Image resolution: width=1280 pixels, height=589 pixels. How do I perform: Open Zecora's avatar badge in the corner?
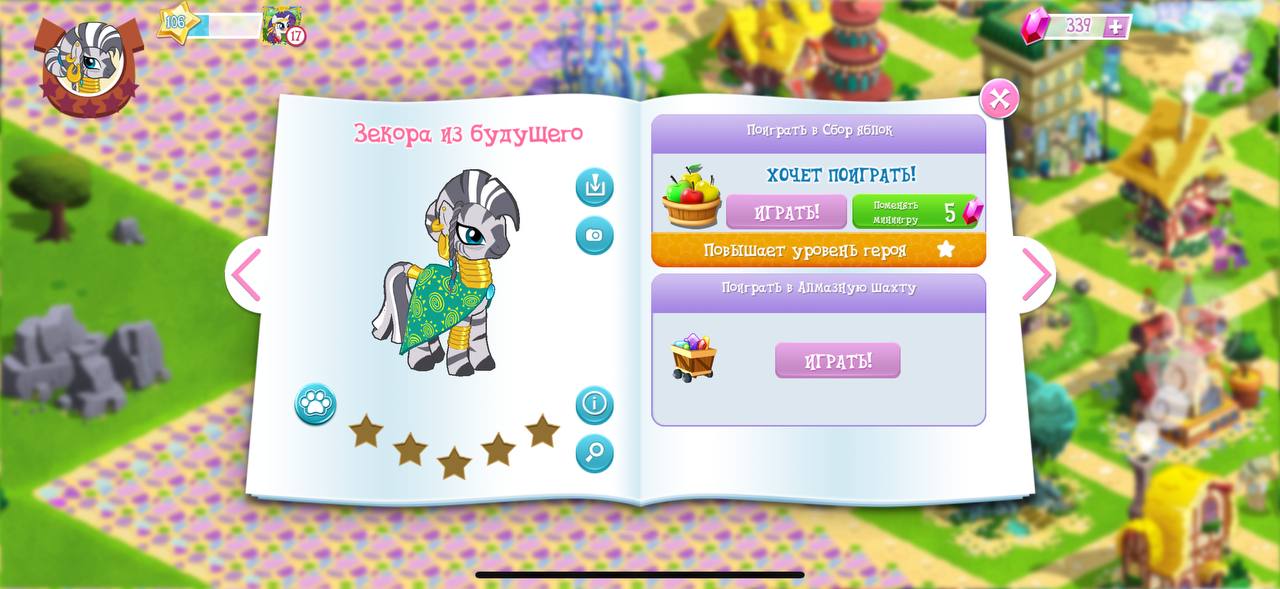(x=89, y=63)
